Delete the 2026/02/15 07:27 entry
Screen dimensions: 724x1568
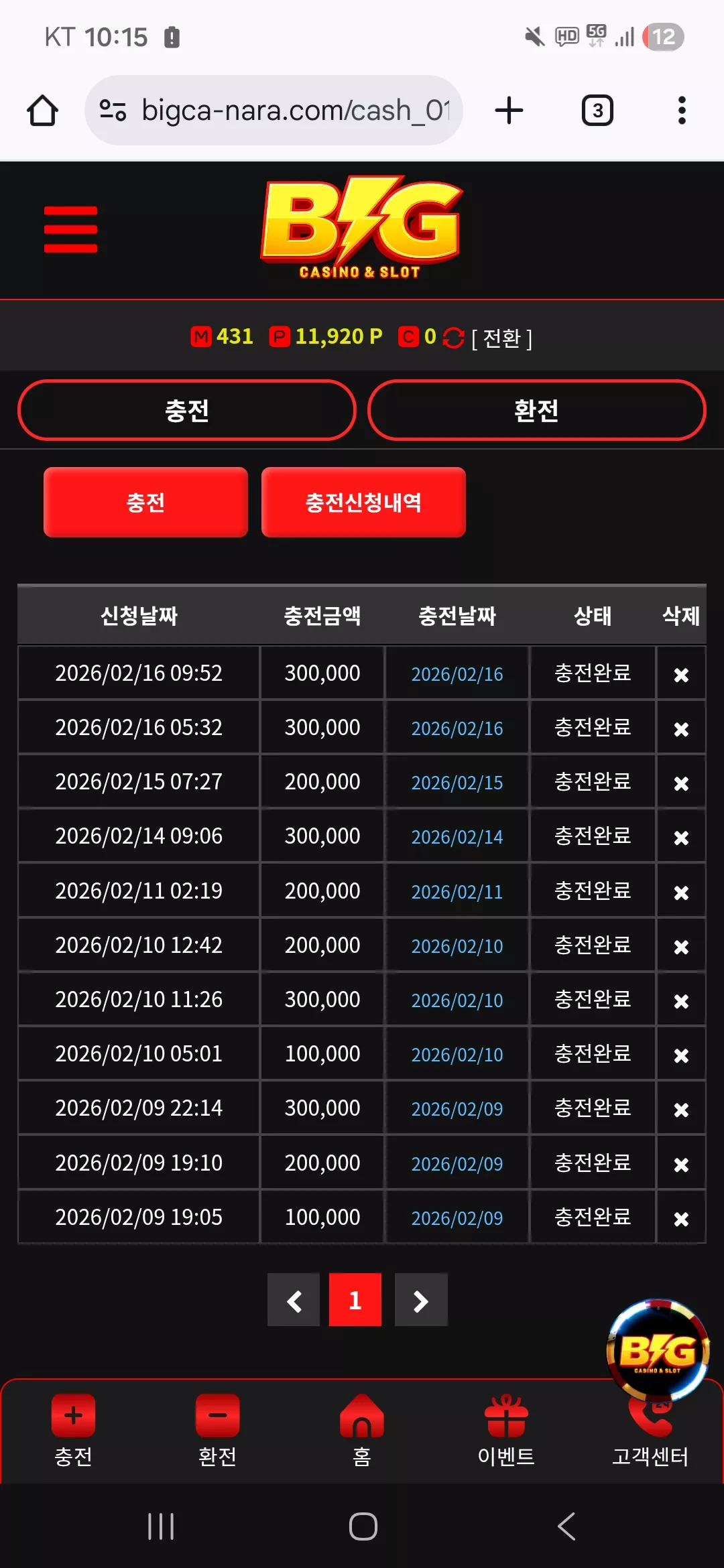(x=681, y=783)
